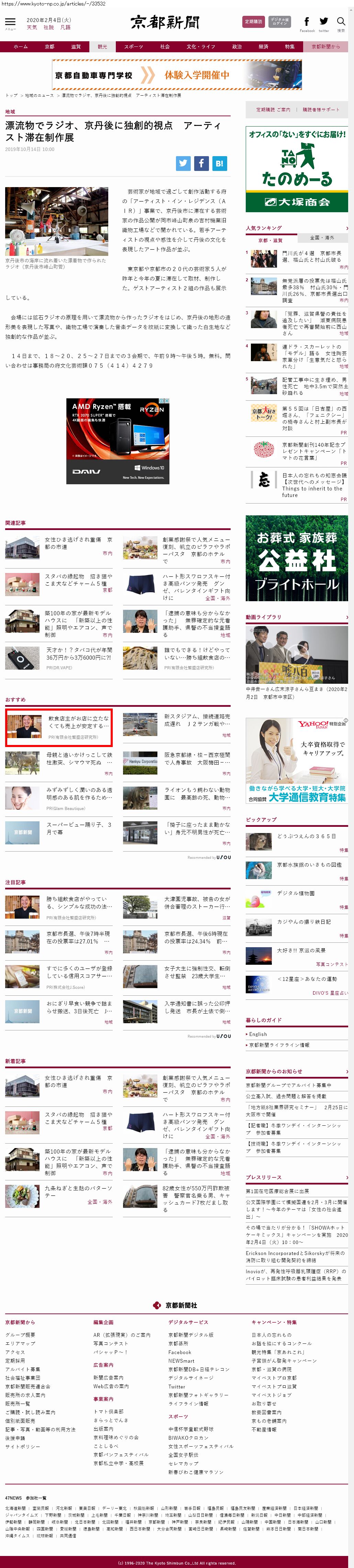Screen dimensions: 354x1568
Task: Go to the 文化・ライフ section
Action: 201,47
